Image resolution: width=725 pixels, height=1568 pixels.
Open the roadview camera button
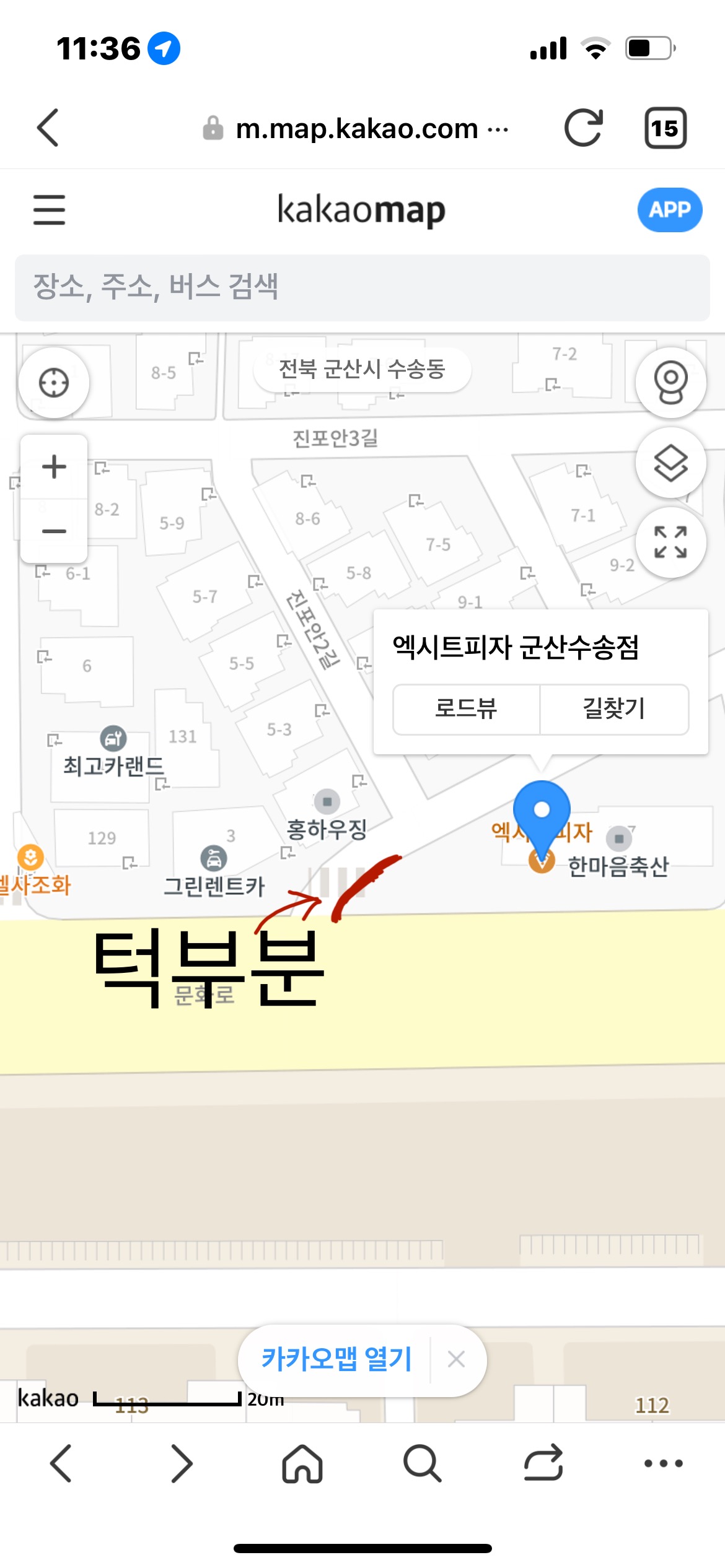pos(670,383)
